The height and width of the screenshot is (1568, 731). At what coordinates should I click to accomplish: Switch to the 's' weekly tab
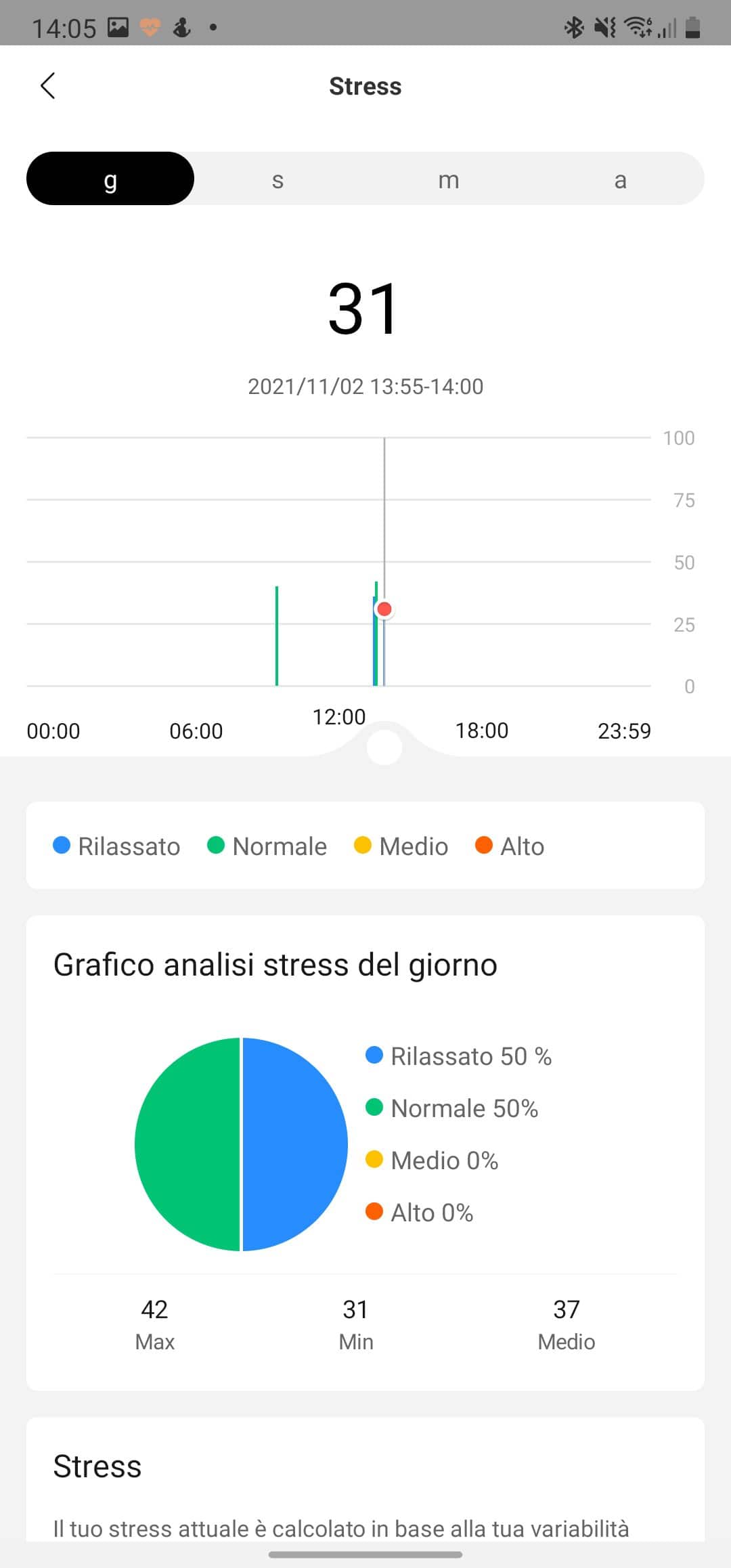278,179
